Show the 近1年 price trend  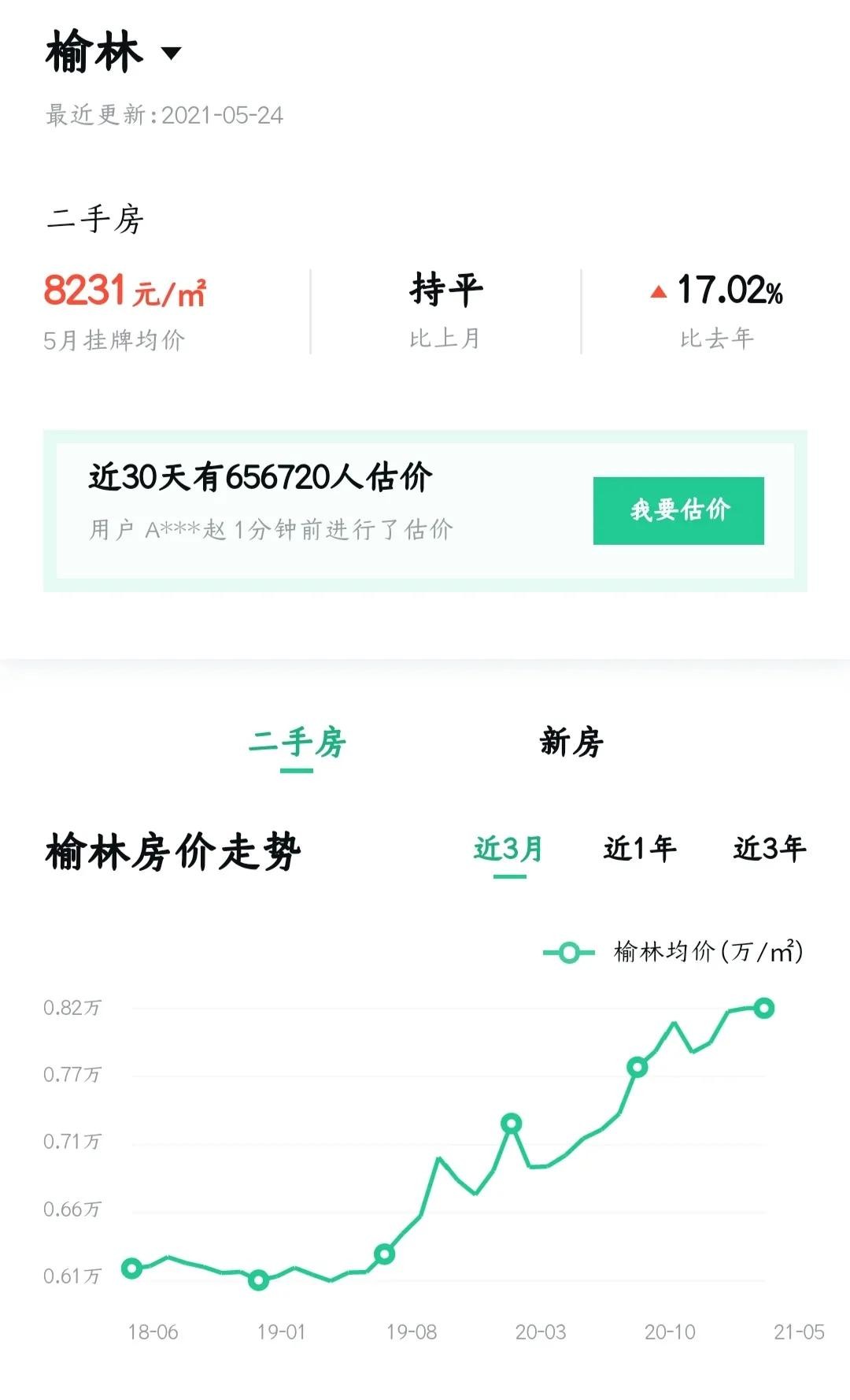tap(639, 849)
